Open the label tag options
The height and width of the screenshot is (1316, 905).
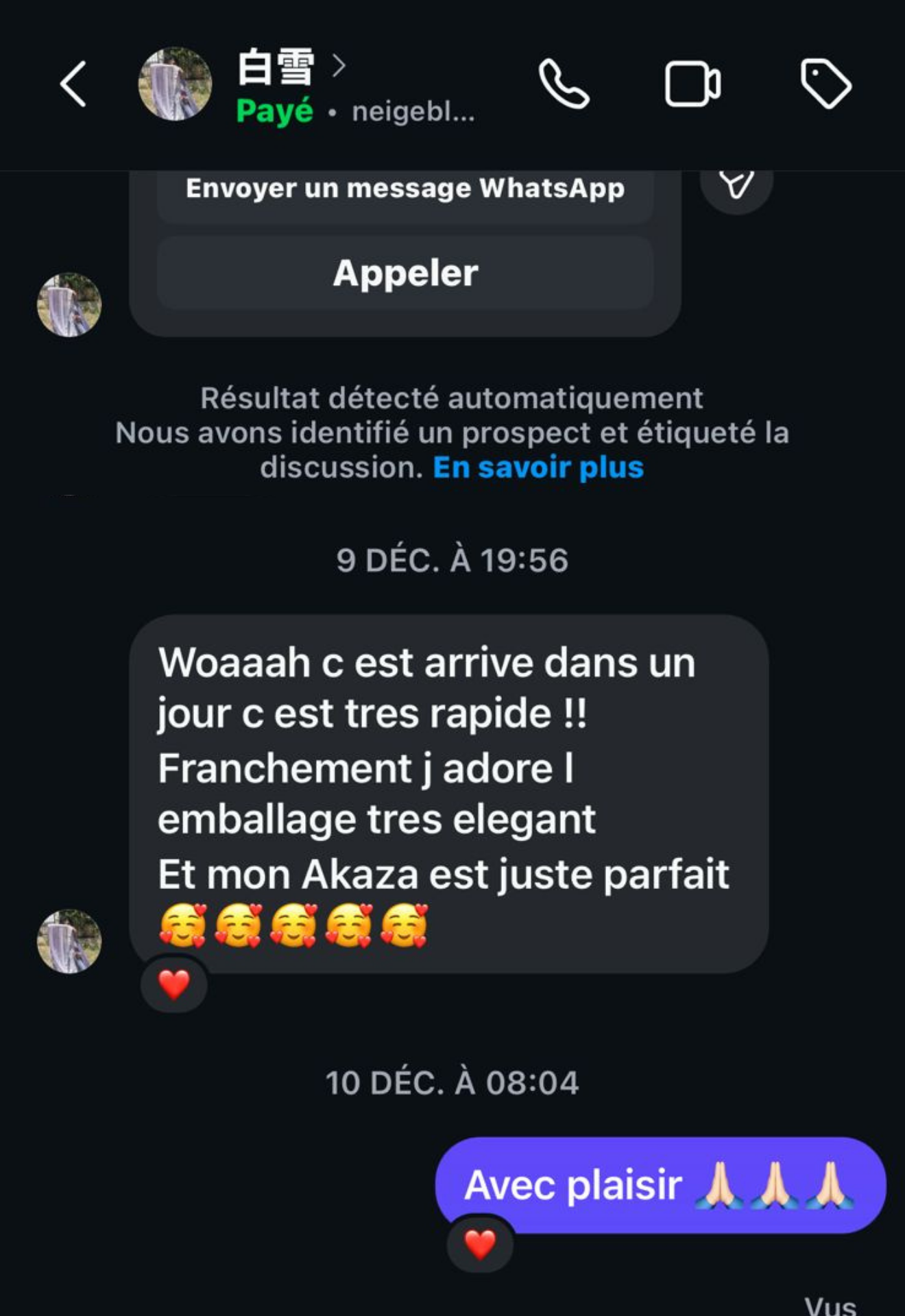pyautogui.click(x=825, y=84)
